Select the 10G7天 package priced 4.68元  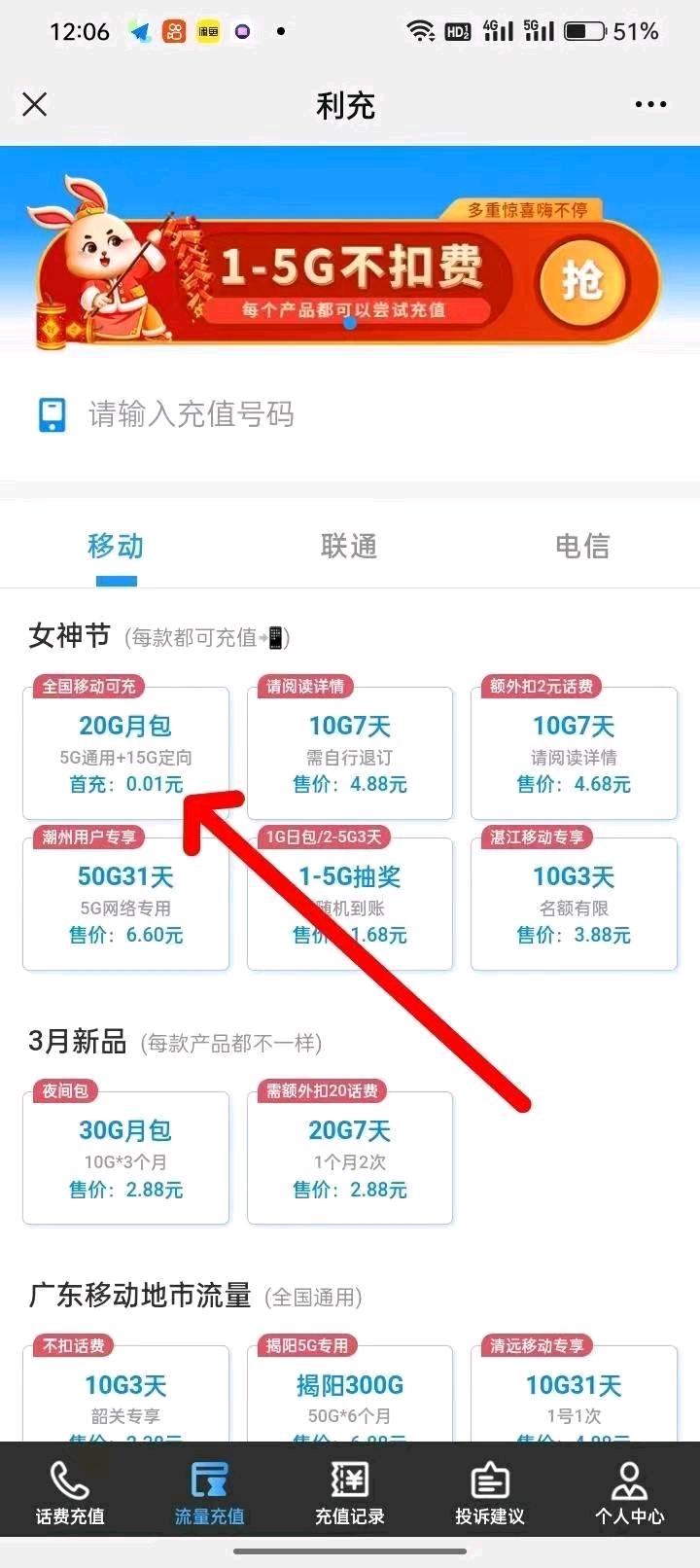[574, 753]
